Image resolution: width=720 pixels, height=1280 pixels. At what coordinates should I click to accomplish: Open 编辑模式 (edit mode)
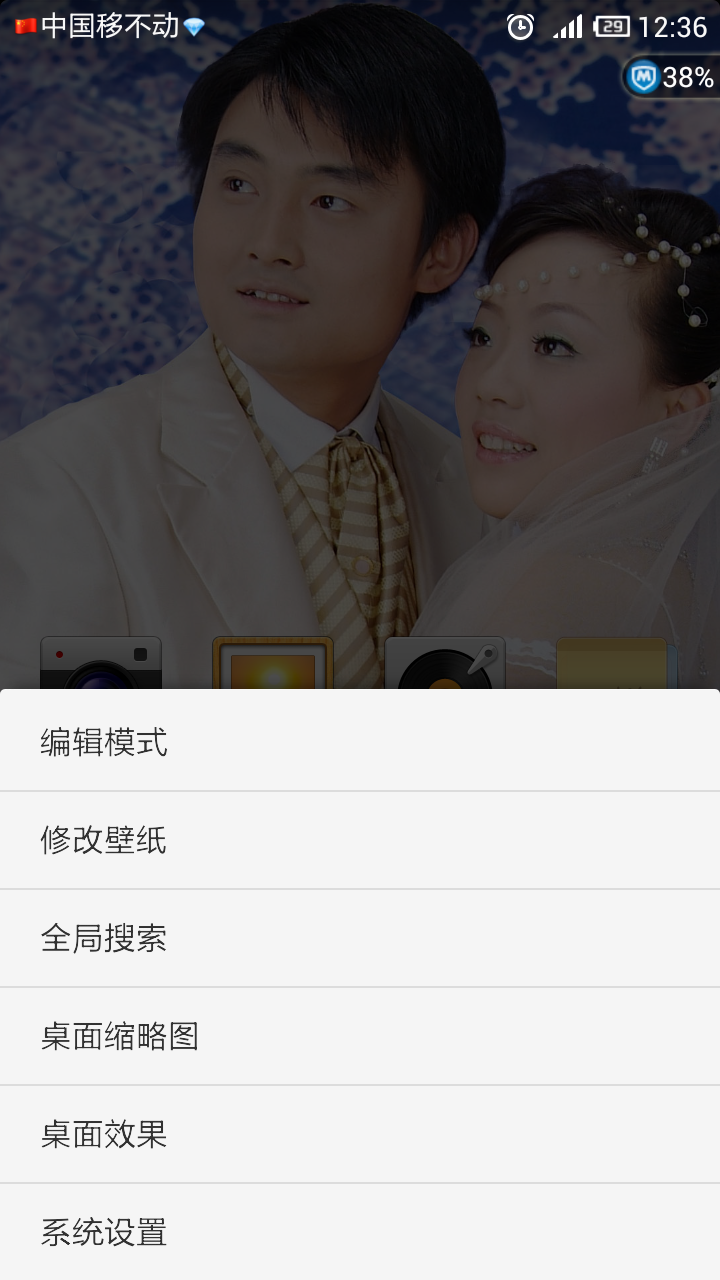click(360, 741)
